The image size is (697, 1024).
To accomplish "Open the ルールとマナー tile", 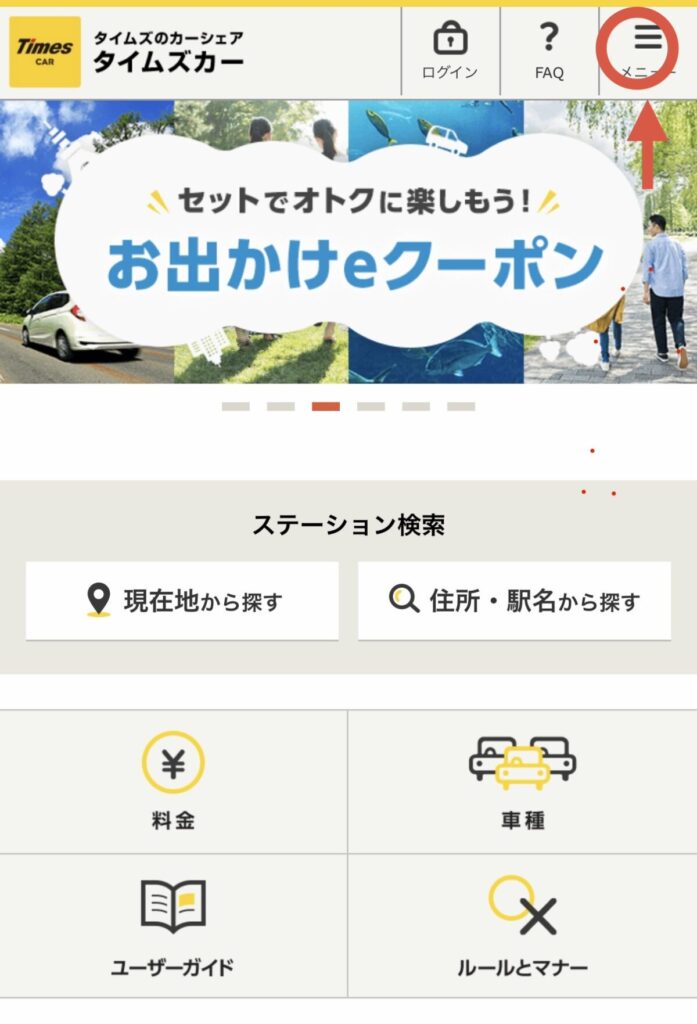I will [x=522, y=925].
